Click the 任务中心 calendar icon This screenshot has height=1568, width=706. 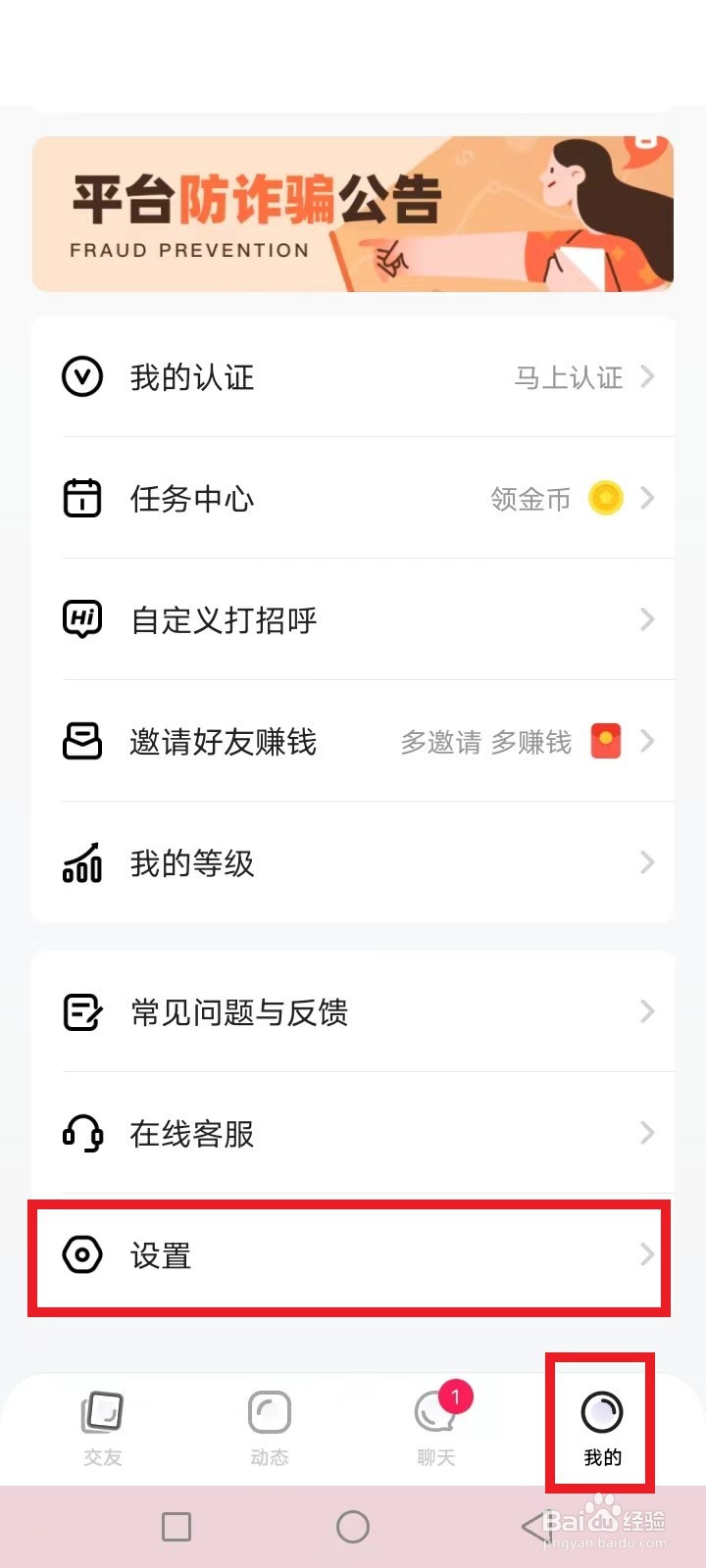(81, 498)
